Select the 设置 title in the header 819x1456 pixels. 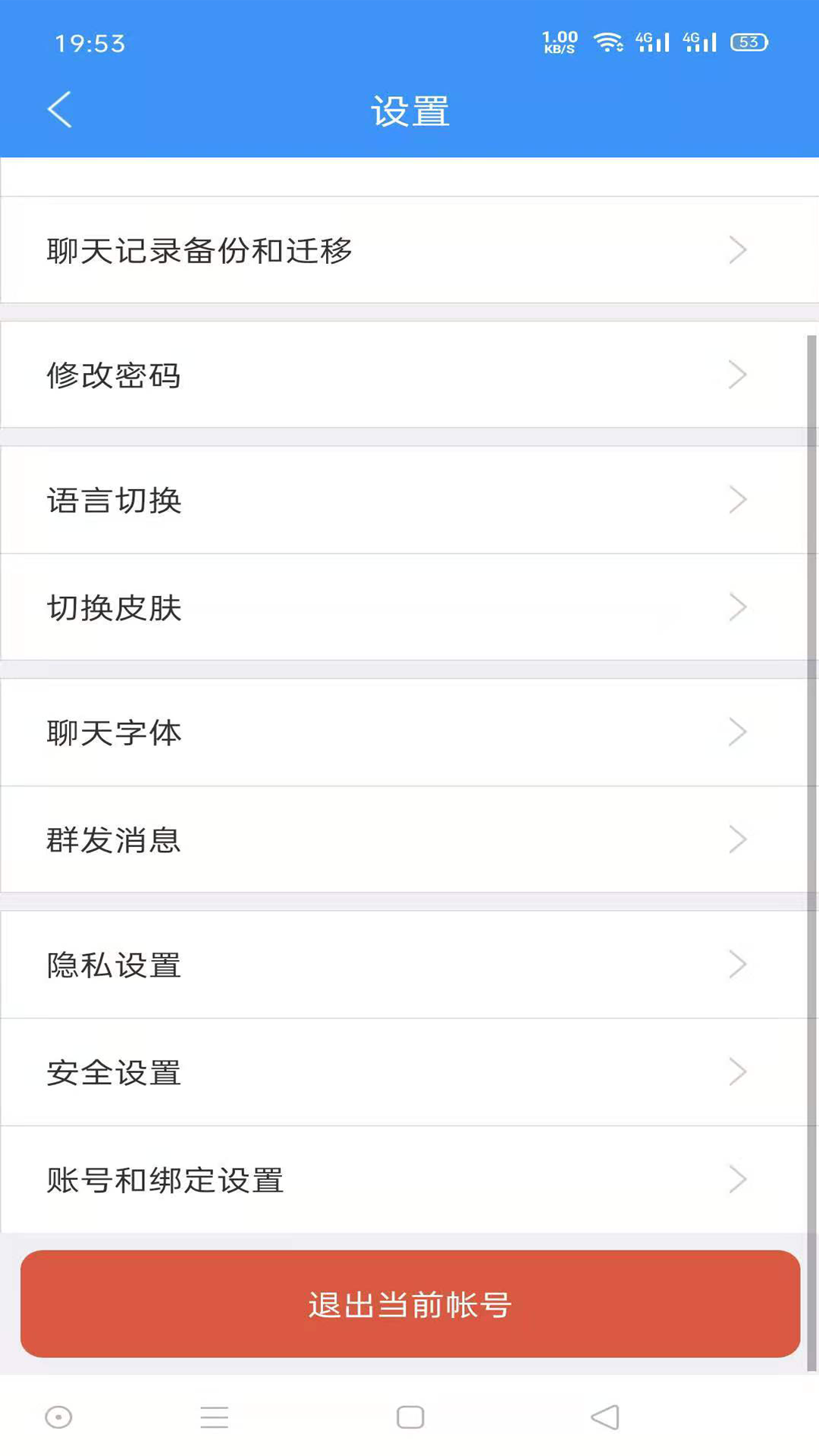pos(409,109)
